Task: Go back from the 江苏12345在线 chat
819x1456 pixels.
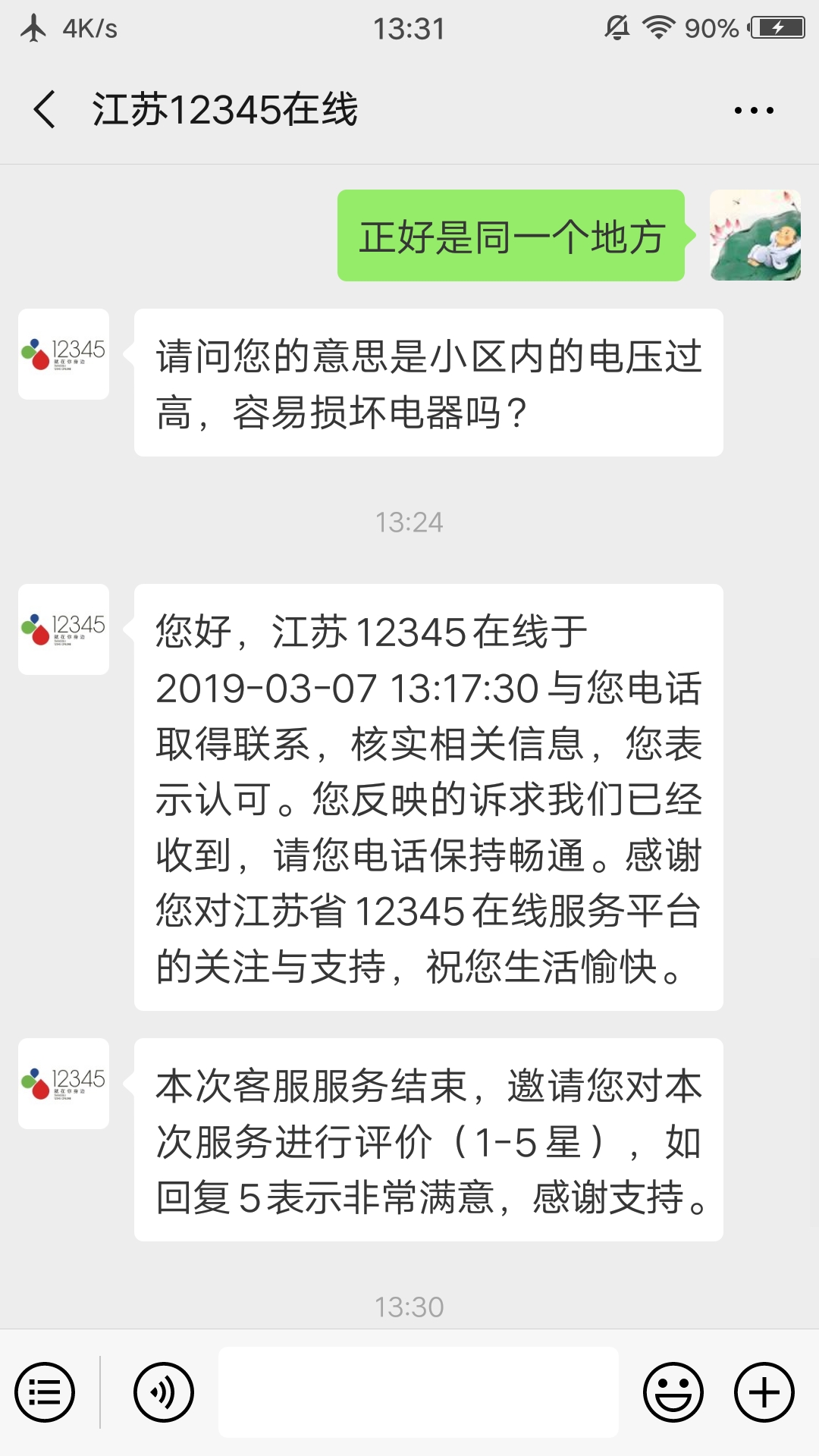Action: pos(45,109)
